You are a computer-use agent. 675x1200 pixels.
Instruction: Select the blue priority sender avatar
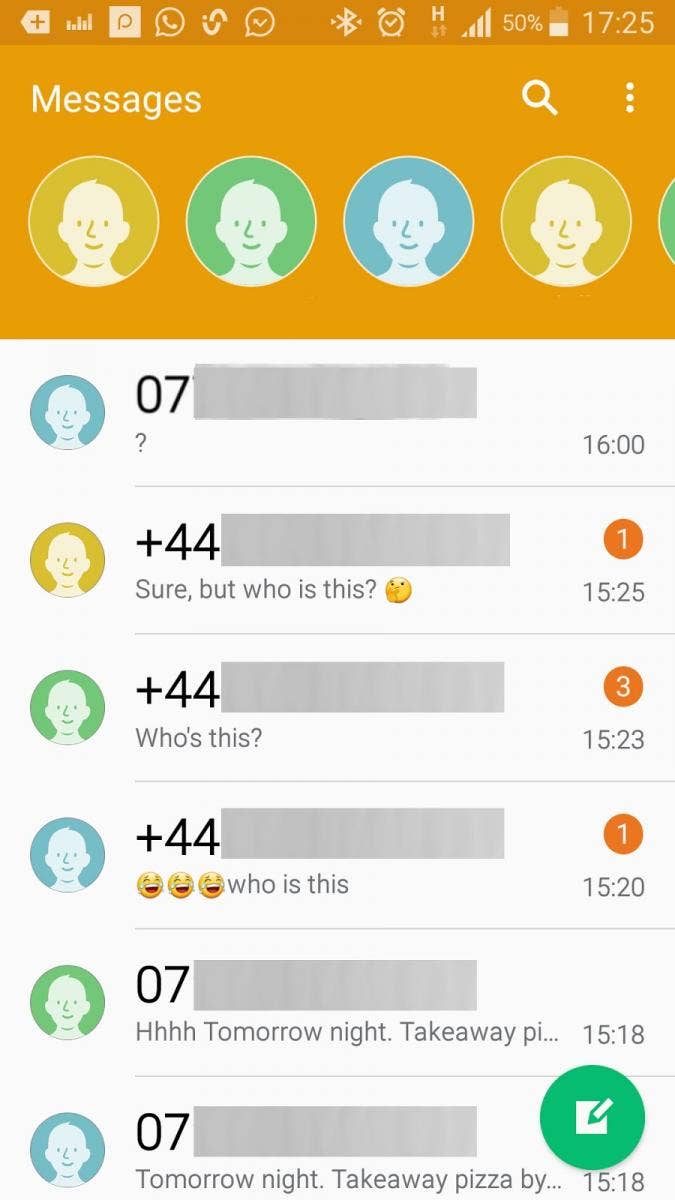pos(408,221)
